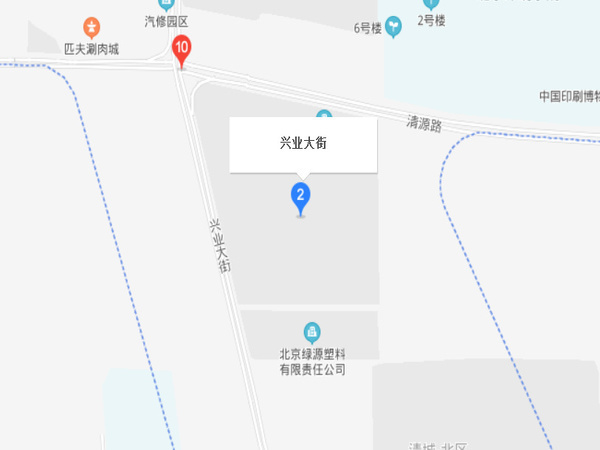Select the blue marker numbered 2

click(300, 196)
